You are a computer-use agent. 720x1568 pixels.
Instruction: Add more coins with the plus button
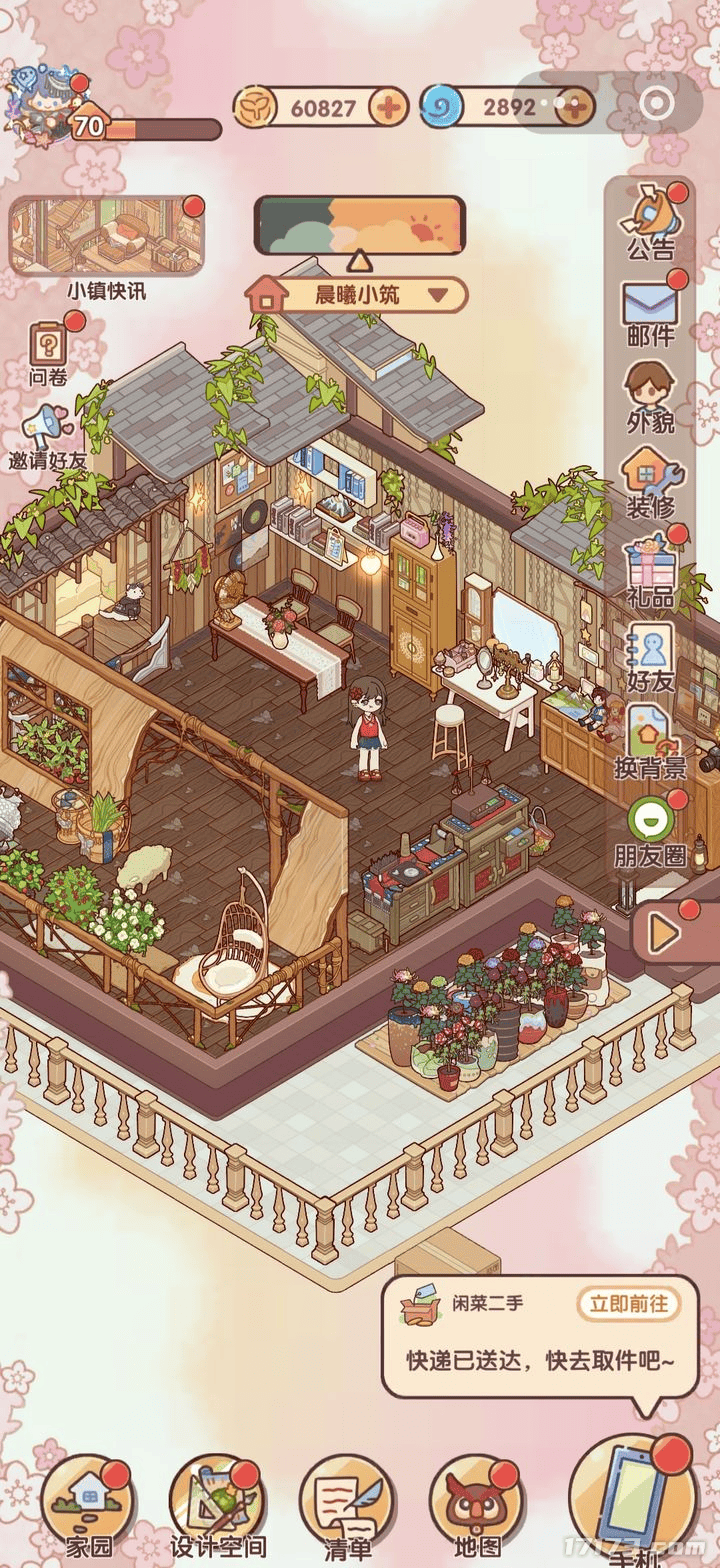[x=388, y=107]
